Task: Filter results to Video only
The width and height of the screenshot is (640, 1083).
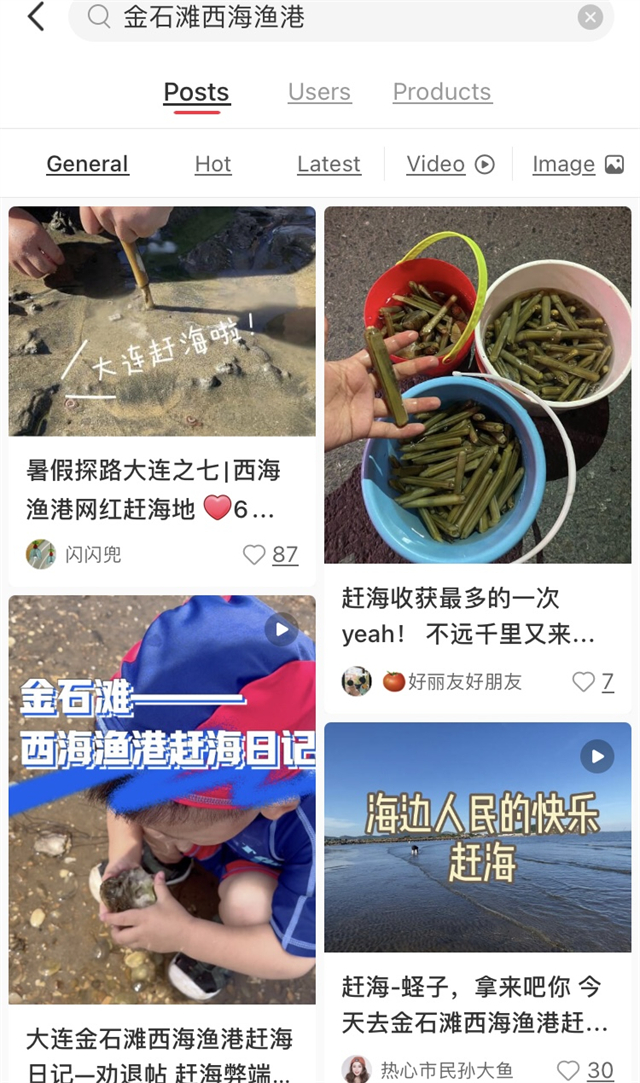Action: pyautogui.click(x=450, y=164)
